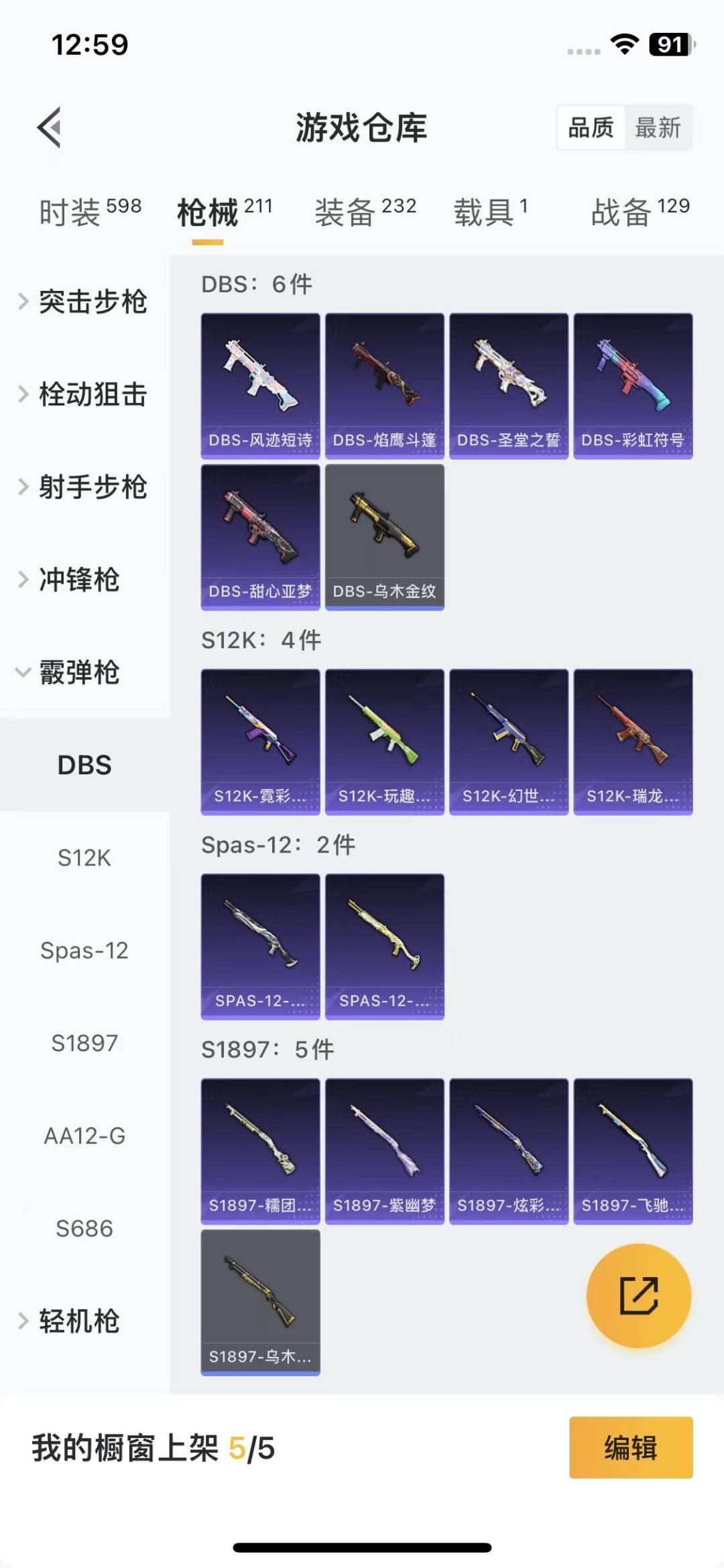
Task: Select S686 in the sidebar
Action: pyautogui.click(x=84, y=1228)
